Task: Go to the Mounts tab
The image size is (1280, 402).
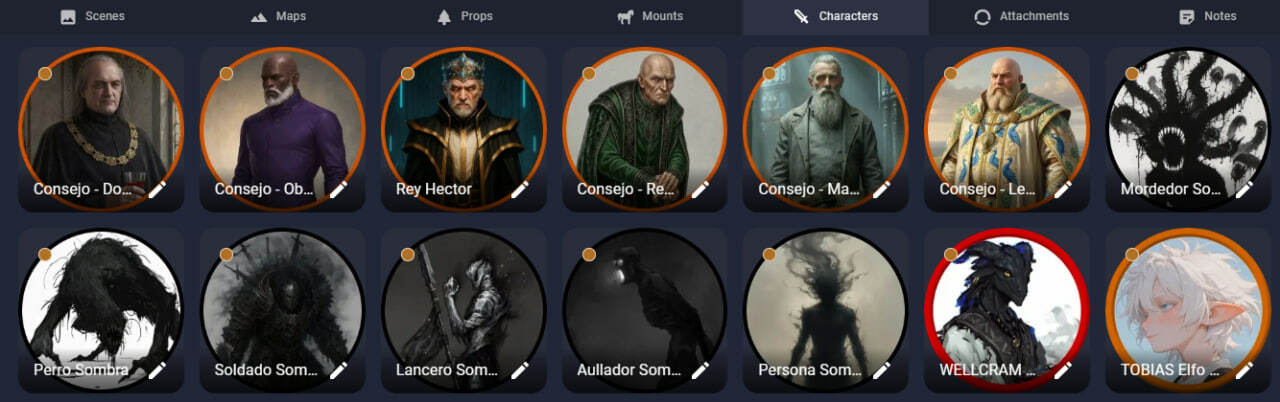Action: (x=650, y=17)
